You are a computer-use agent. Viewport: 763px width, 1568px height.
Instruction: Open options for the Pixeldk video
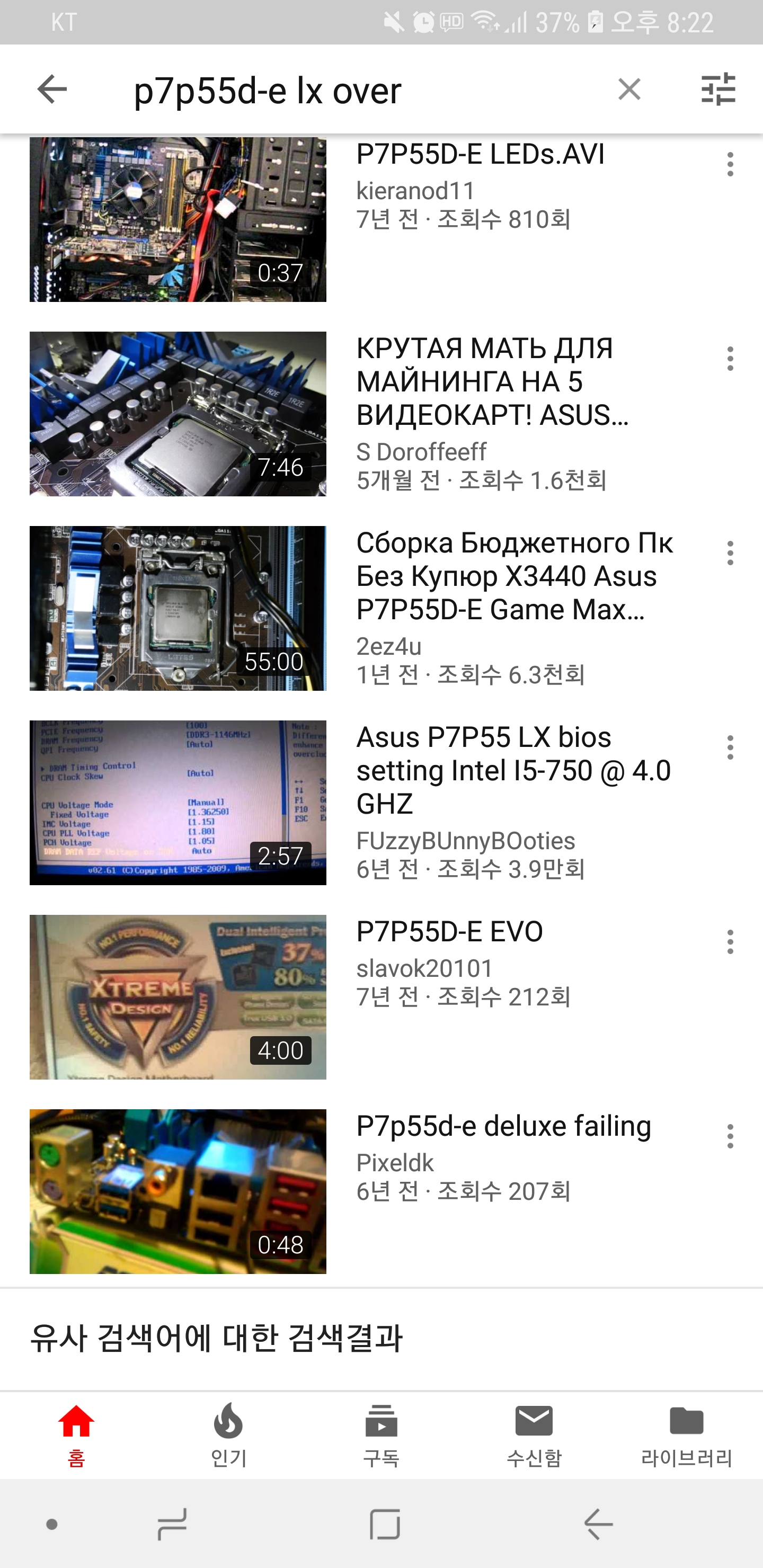(x=730, y=1136)
